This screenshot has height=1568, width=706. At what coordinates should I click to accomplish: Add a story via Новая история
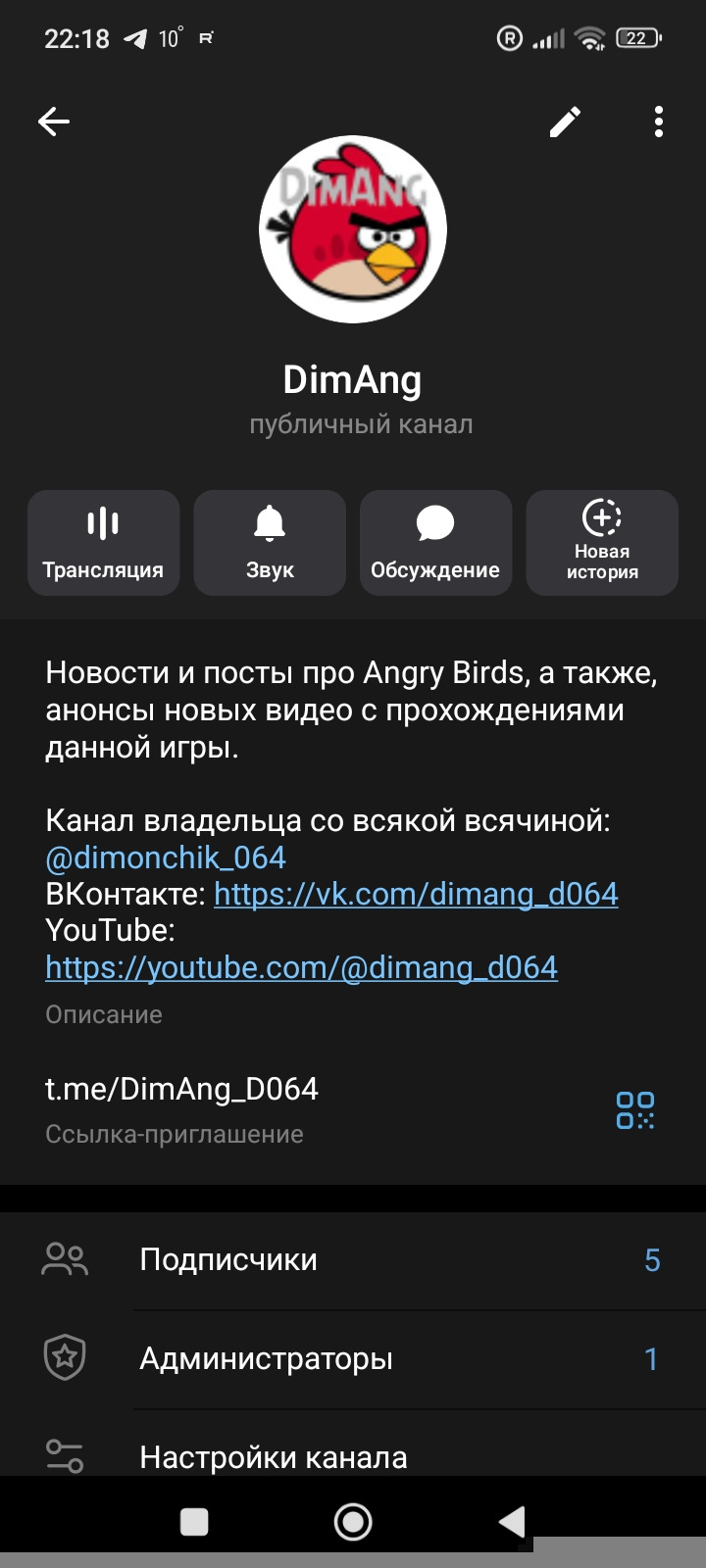pos(602,543)
